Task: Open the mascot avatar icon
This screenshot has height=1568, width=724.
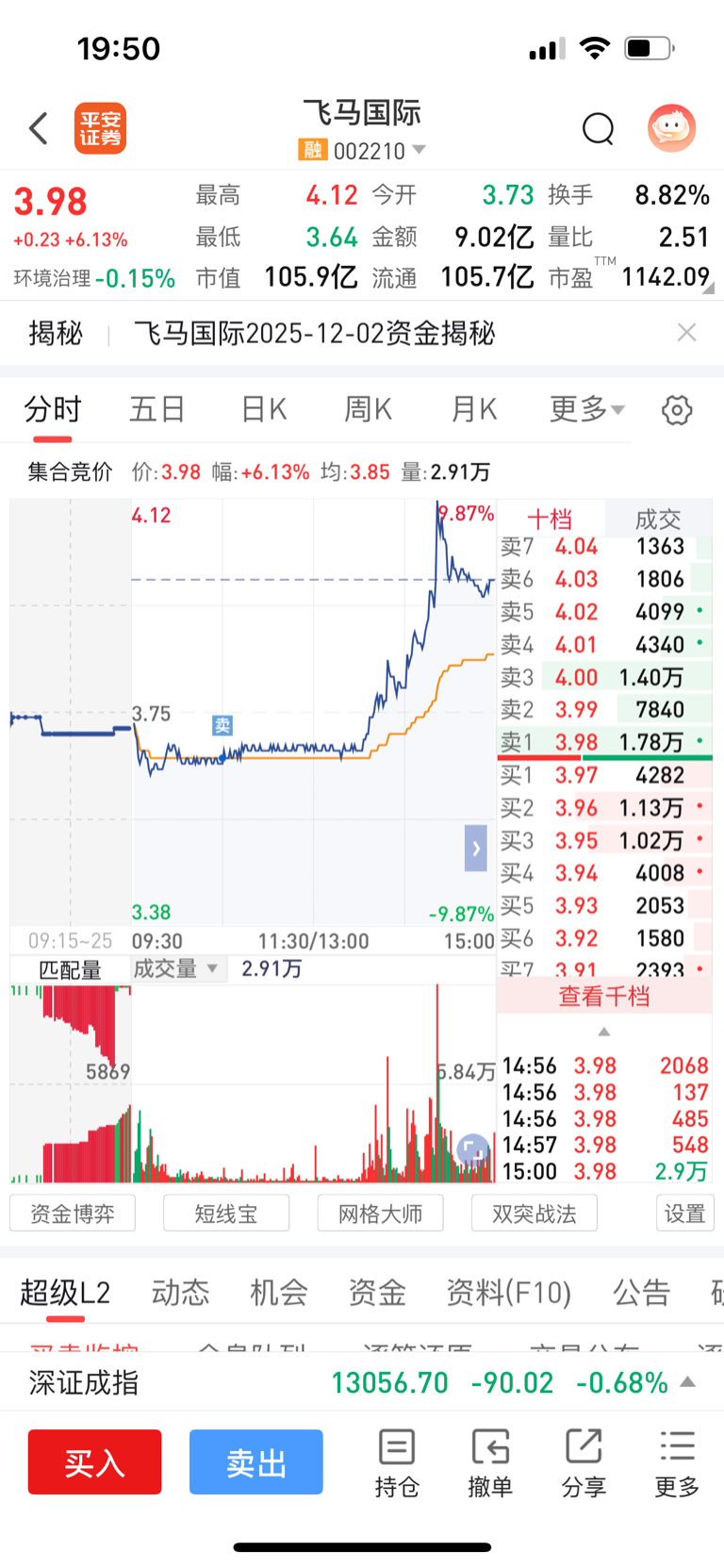Action: click(671, 128)
